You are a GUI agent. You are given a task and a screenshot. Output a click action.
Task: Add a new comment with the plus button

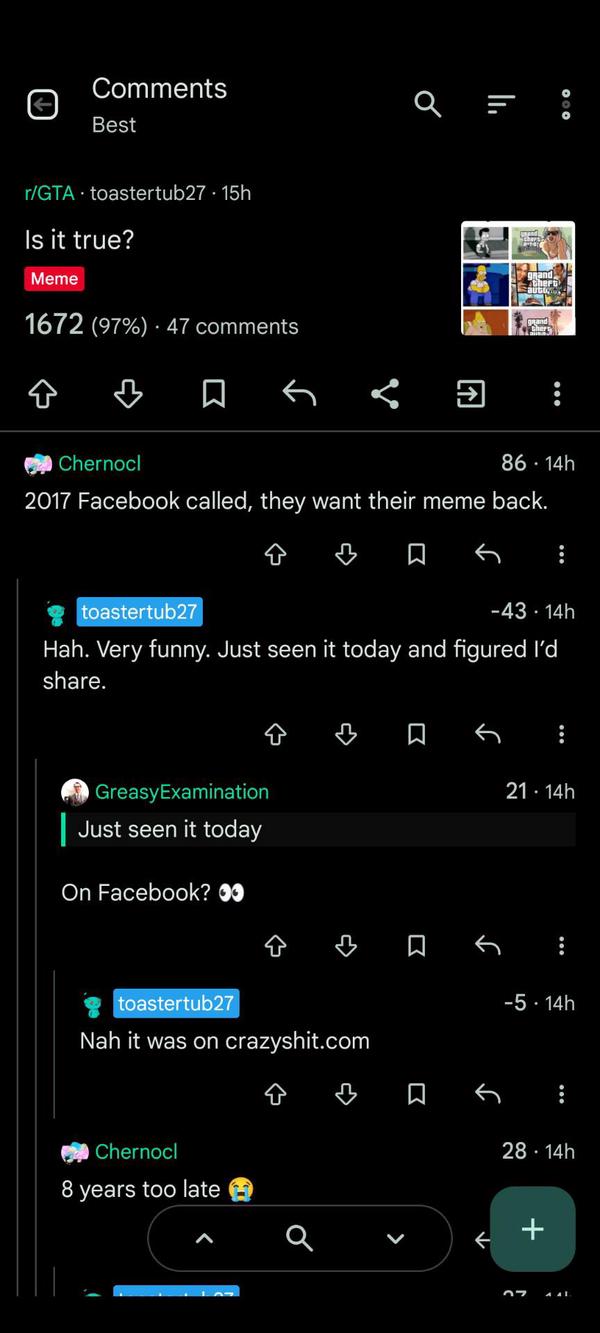tap(533, 1229)
